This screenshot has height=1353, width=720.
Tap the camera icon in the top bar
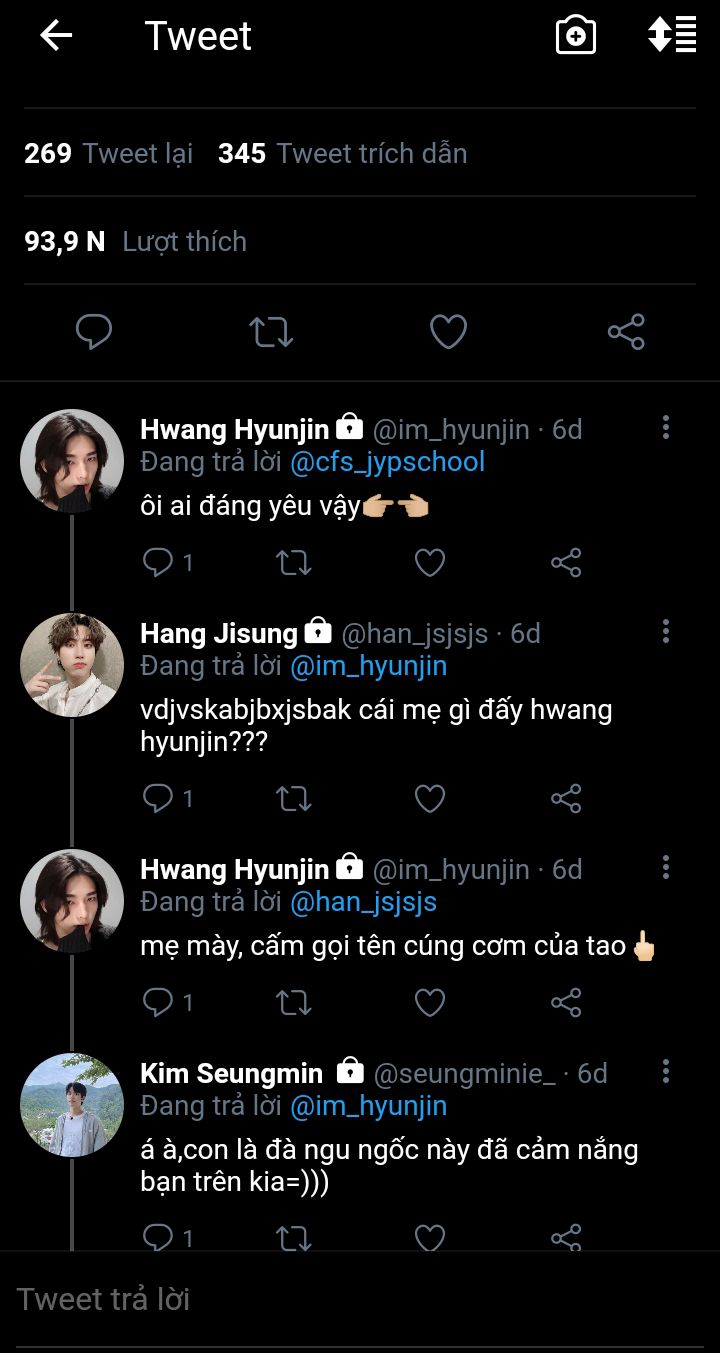(x=575, y=36)
